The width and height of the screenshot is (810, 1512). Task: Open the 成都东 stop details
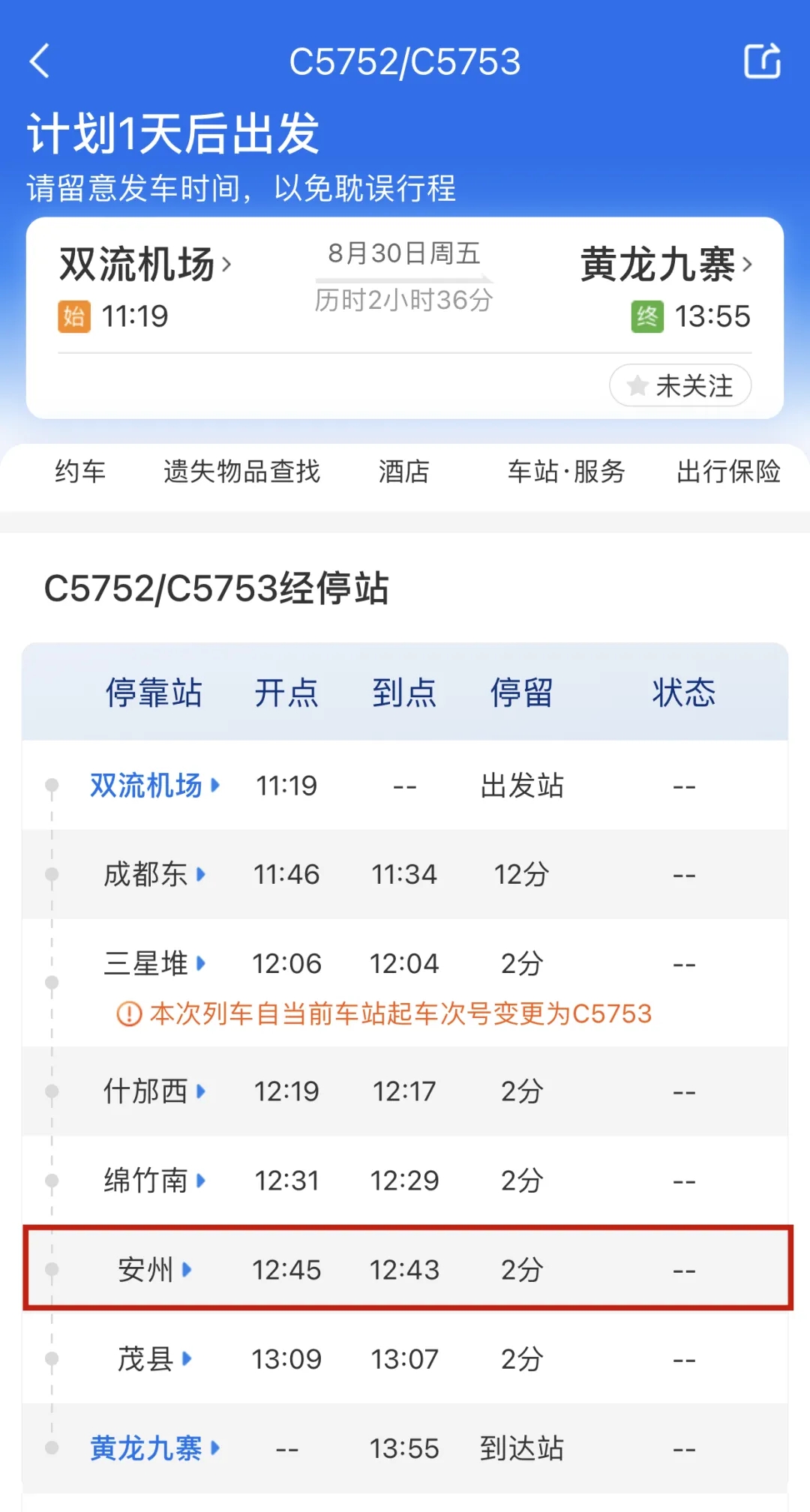(154, 874)
